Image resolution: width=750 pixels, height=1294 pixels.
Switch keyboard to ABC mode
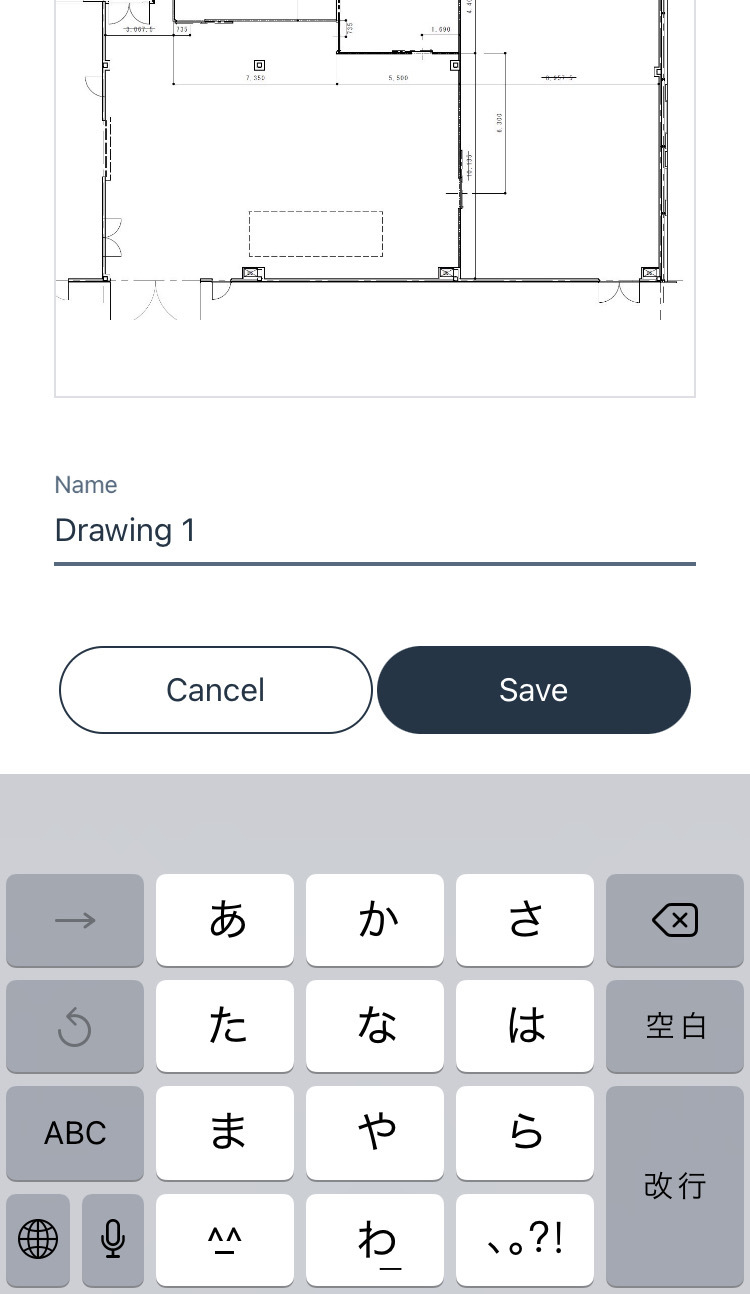(75, 1132)
